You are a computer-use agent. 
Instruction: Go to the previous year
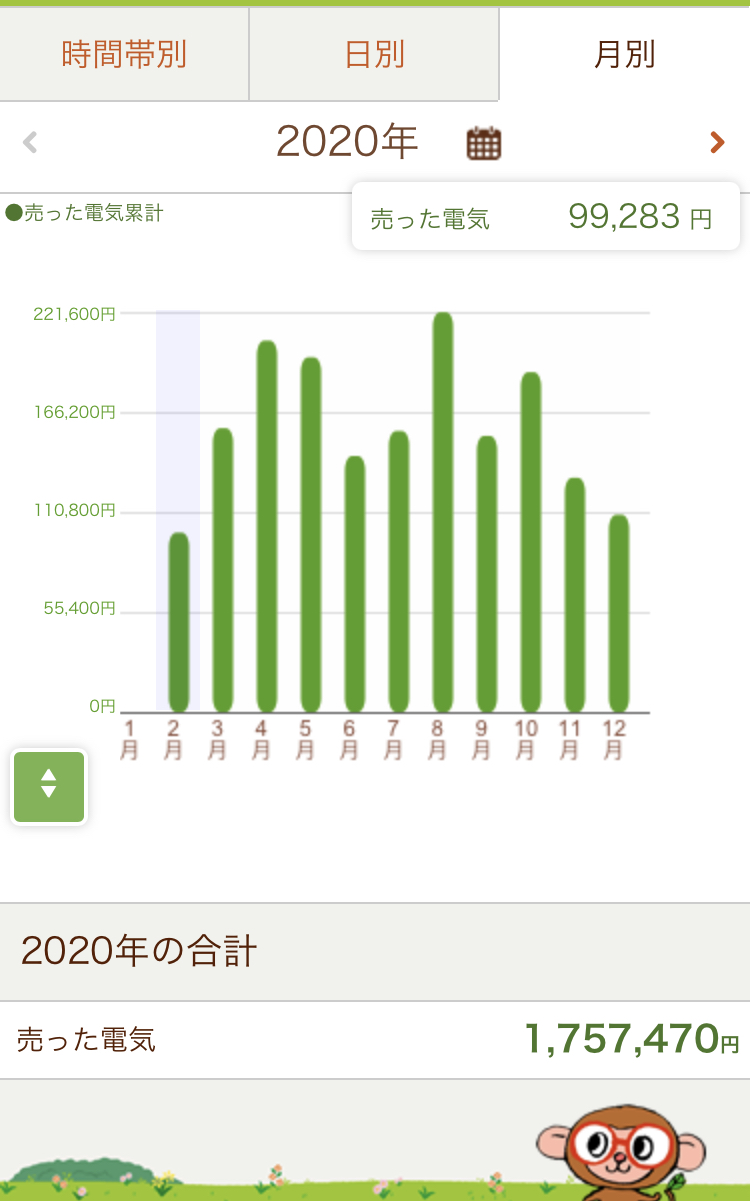(30, 143)
